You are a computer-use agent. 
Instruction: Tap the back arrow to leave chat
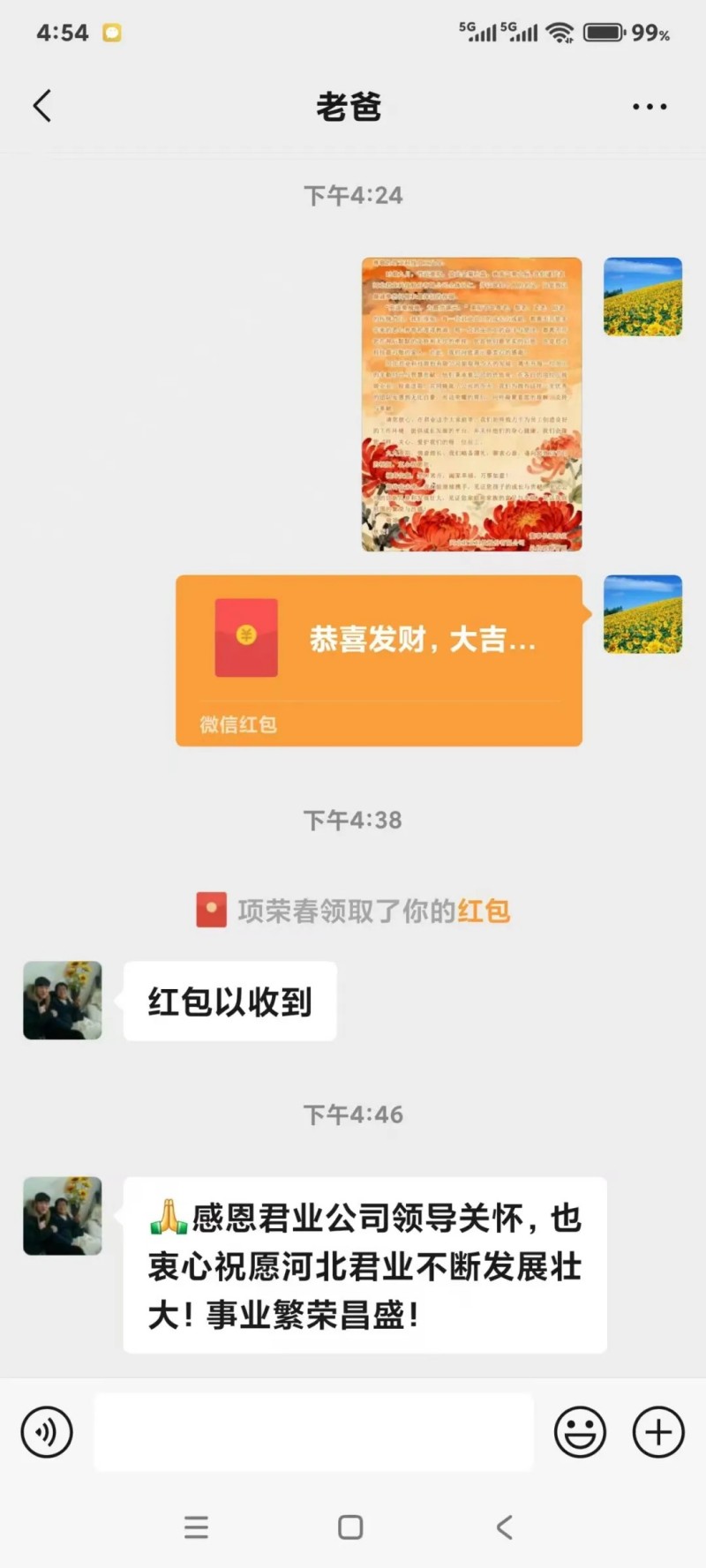(41, 105)
